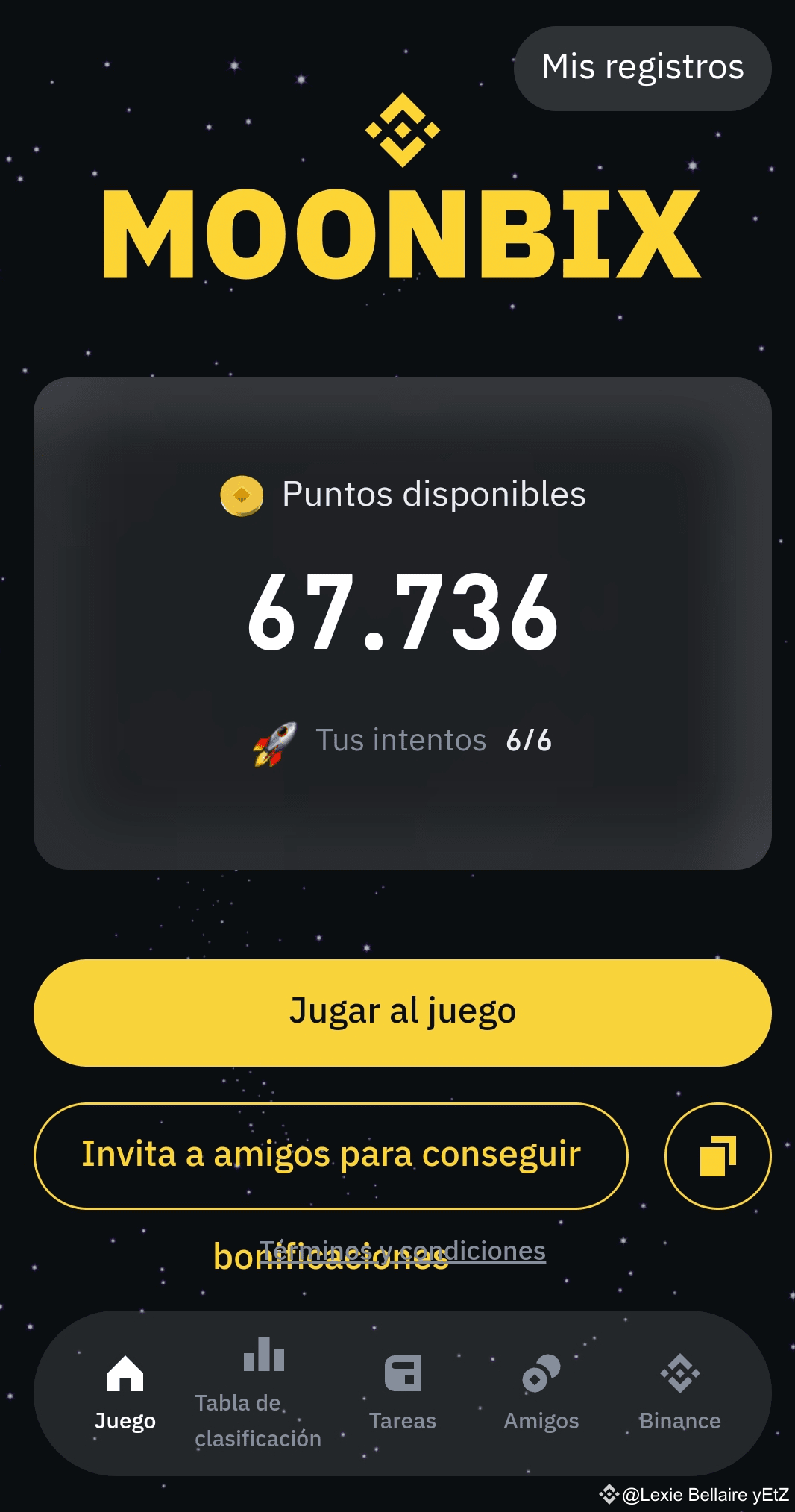Switch to the Amigos tab
795x1512 pixels.
(x=541, y=1393)
